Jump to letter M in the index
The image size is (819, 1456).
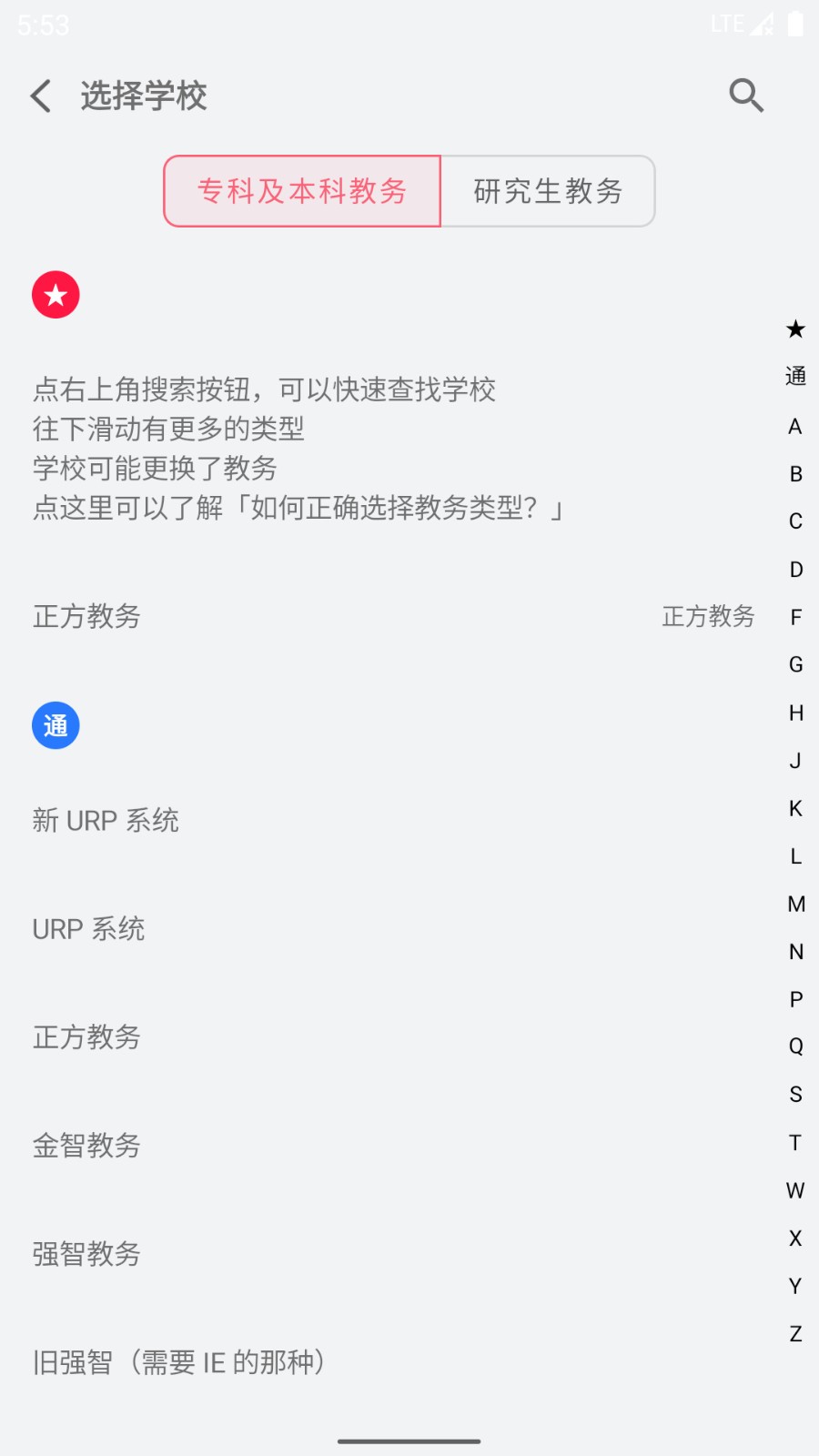[795, 904]
